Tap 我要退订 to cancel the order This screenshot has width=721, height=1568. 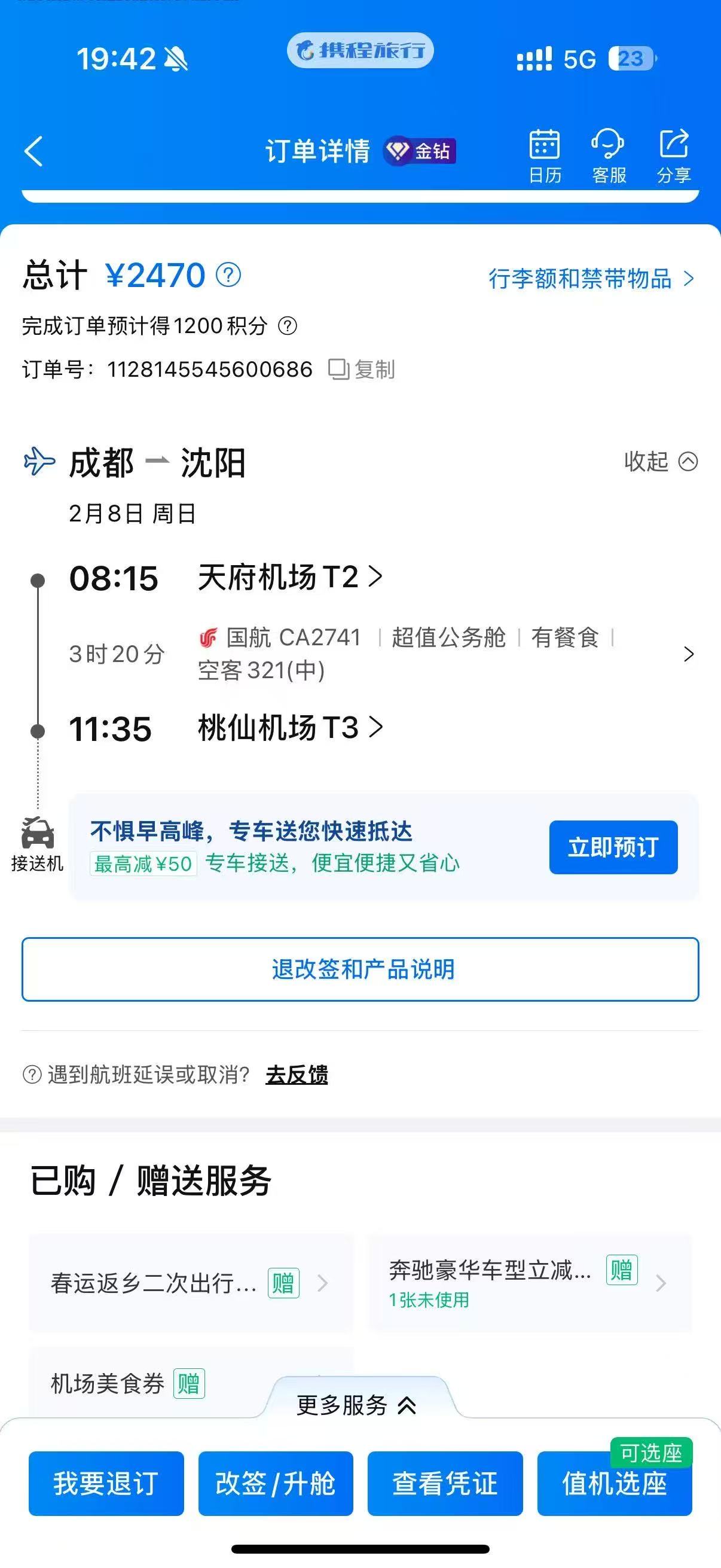106,1483
